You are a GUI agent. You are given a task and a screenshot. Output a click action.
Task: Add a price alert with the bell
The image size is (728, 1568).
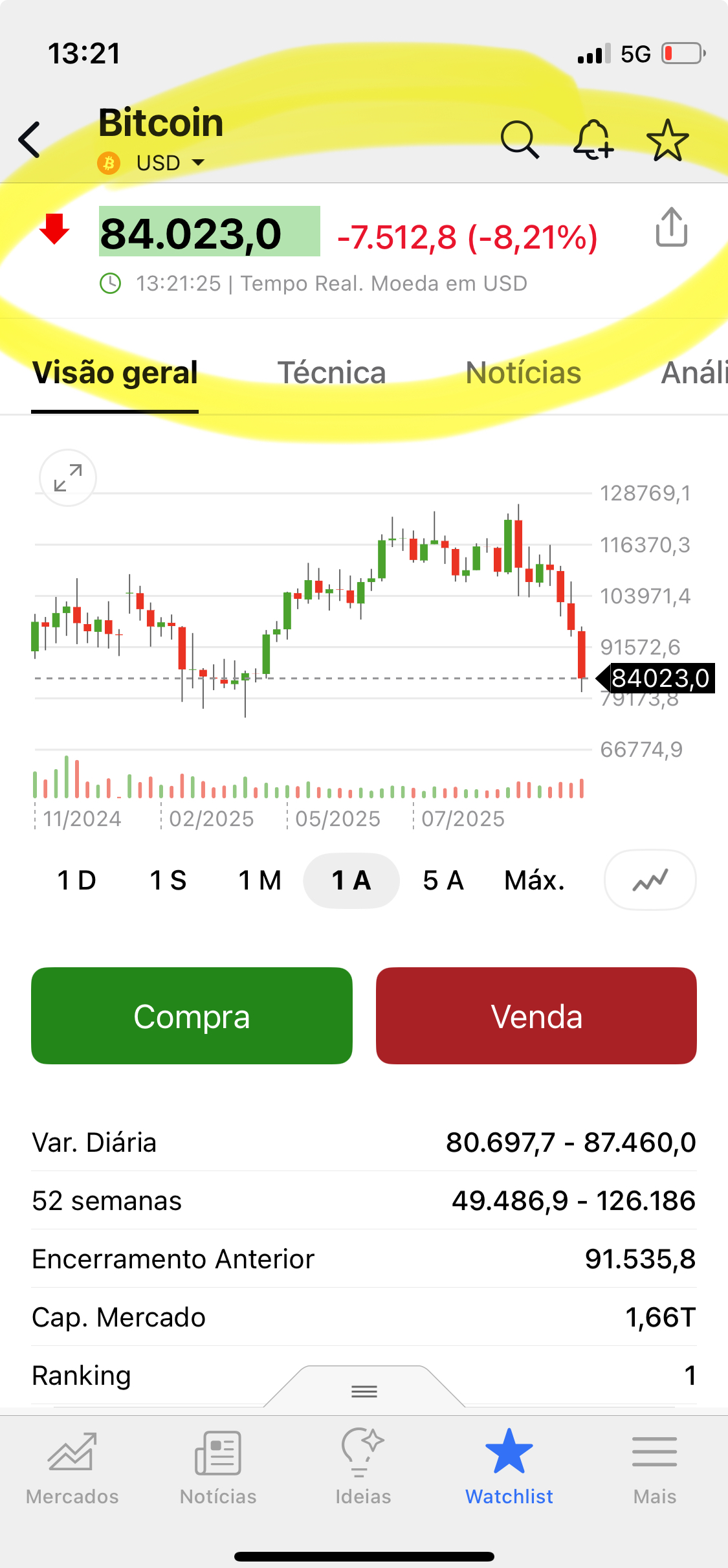point(593,139)
